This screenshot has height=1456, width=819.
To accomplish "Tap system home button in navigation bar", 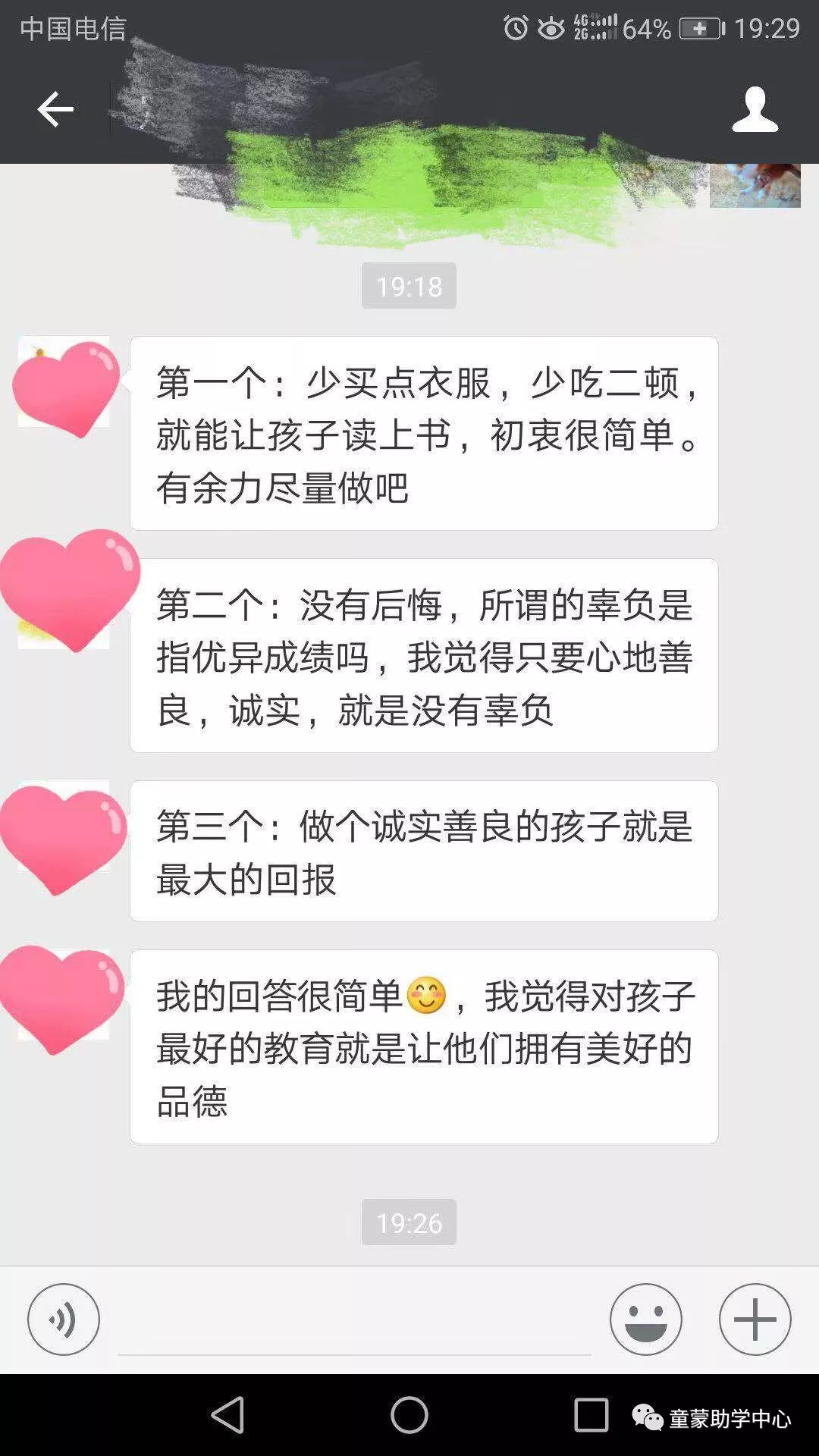I will pos(409,1415).
